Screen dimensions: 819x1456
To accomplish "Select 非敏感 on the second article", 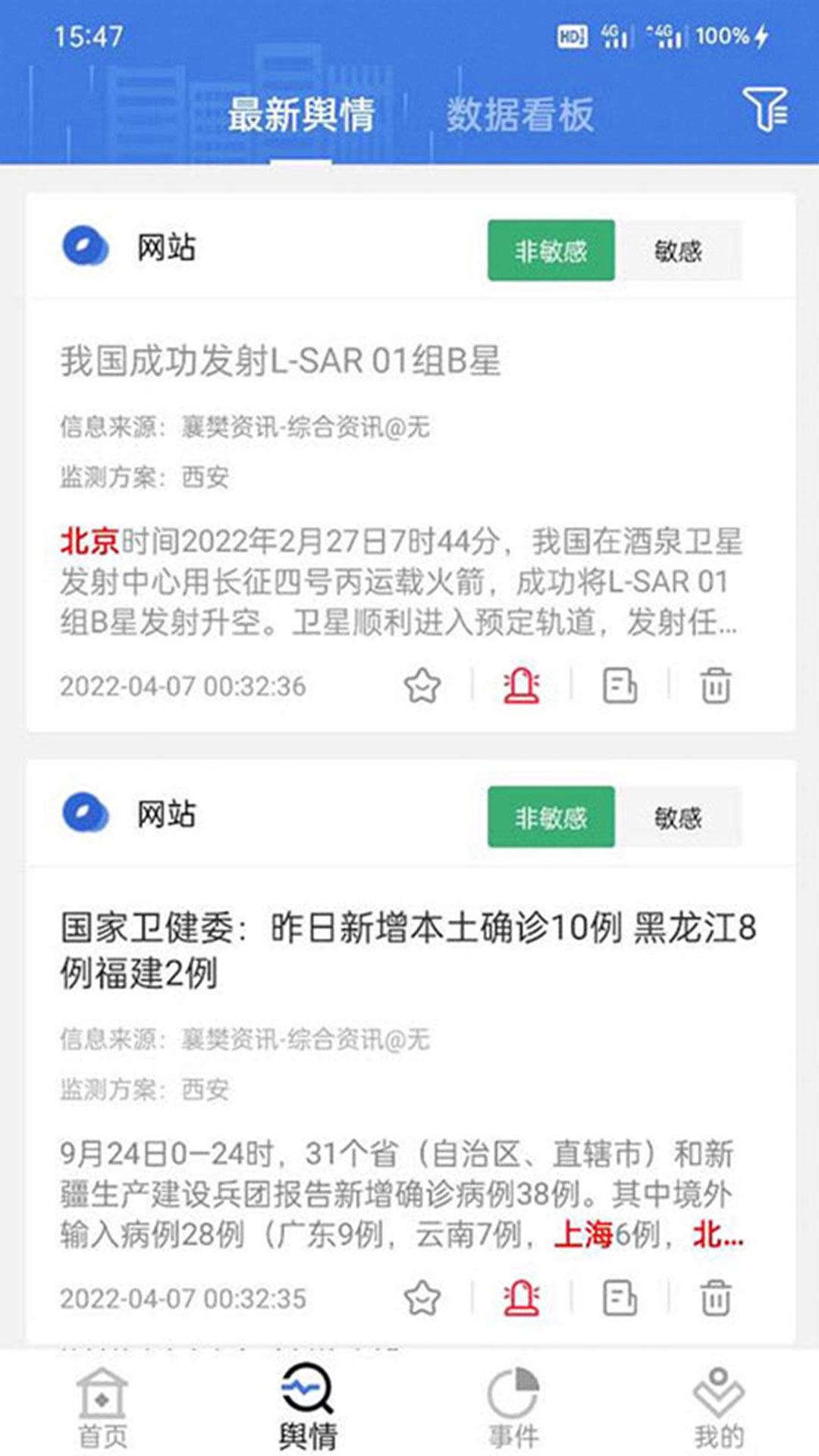I will tap(551, 817).
